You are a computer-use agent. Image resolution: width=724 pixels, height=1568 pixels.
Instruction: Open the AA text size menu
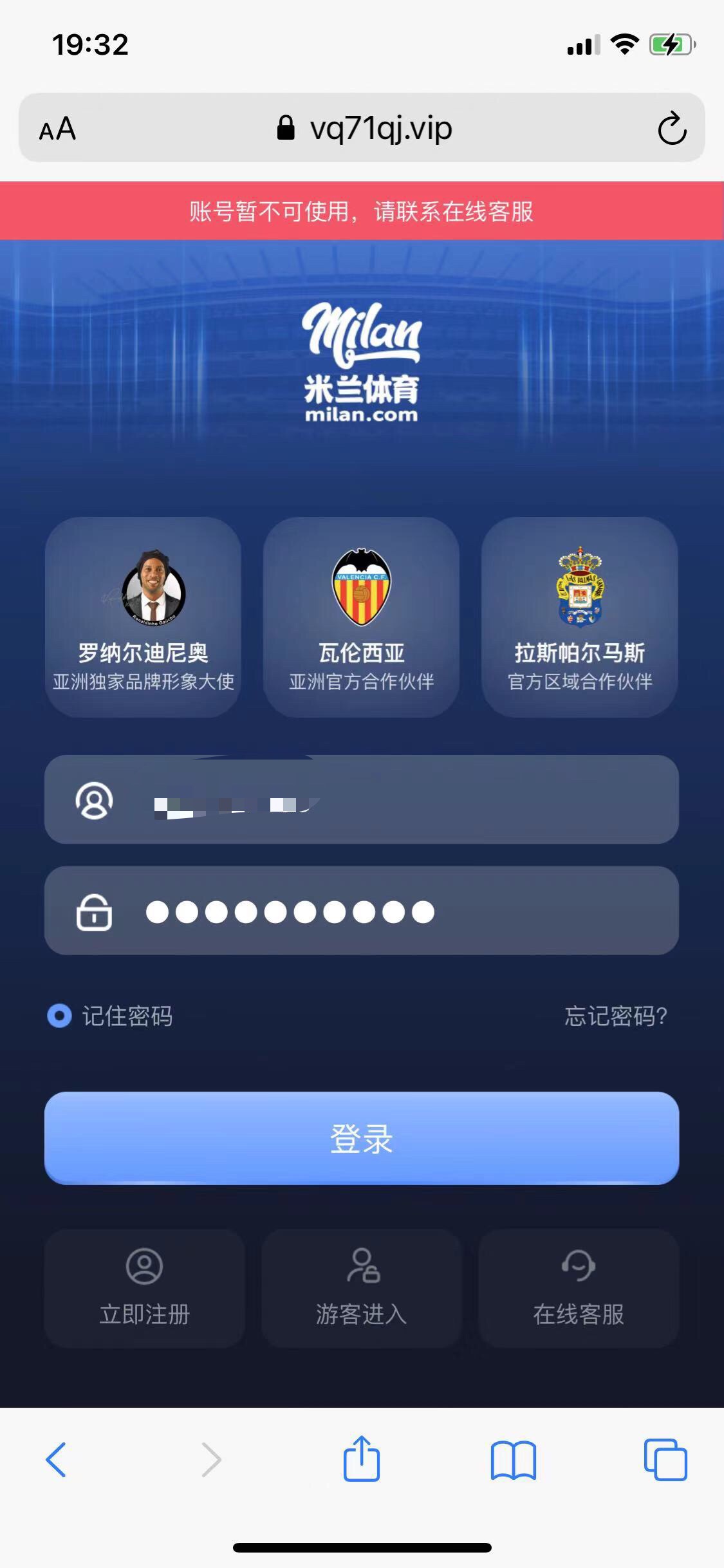coord(58,129)
